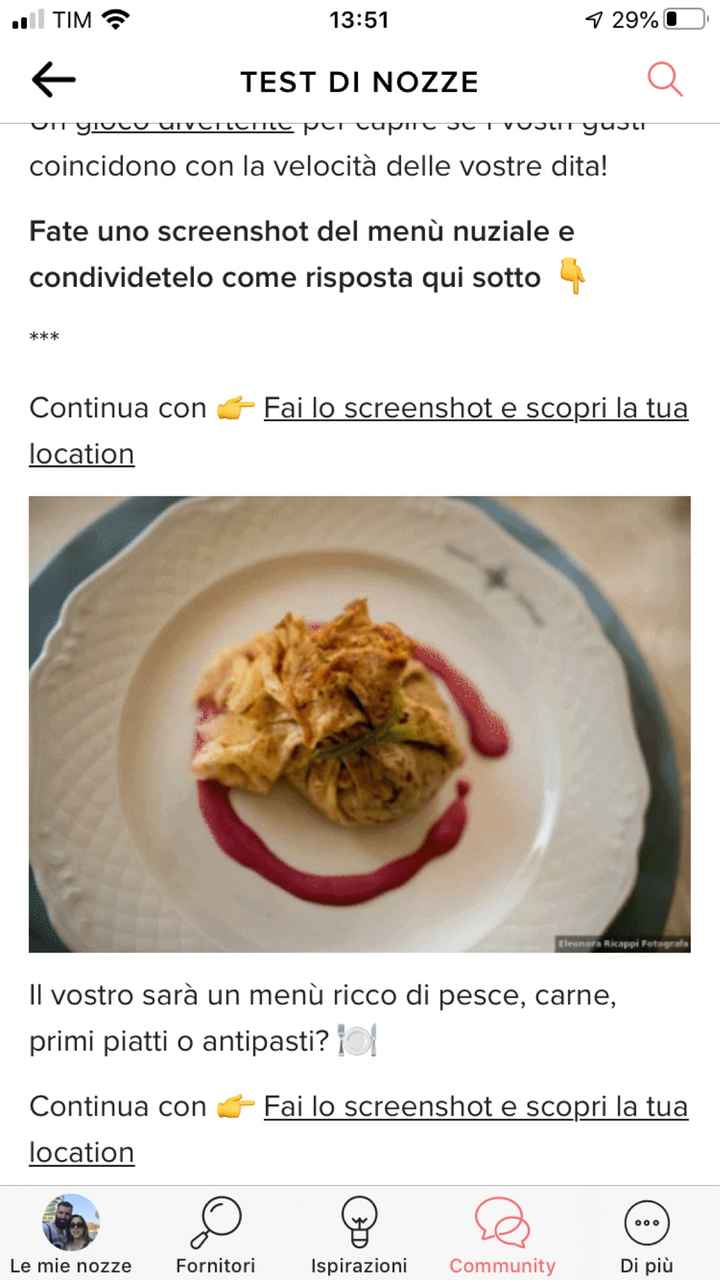This screenshot has width=720, height=1280.
Task: Open the Ispirazioni lightbulb icon
Action: 360,1221
